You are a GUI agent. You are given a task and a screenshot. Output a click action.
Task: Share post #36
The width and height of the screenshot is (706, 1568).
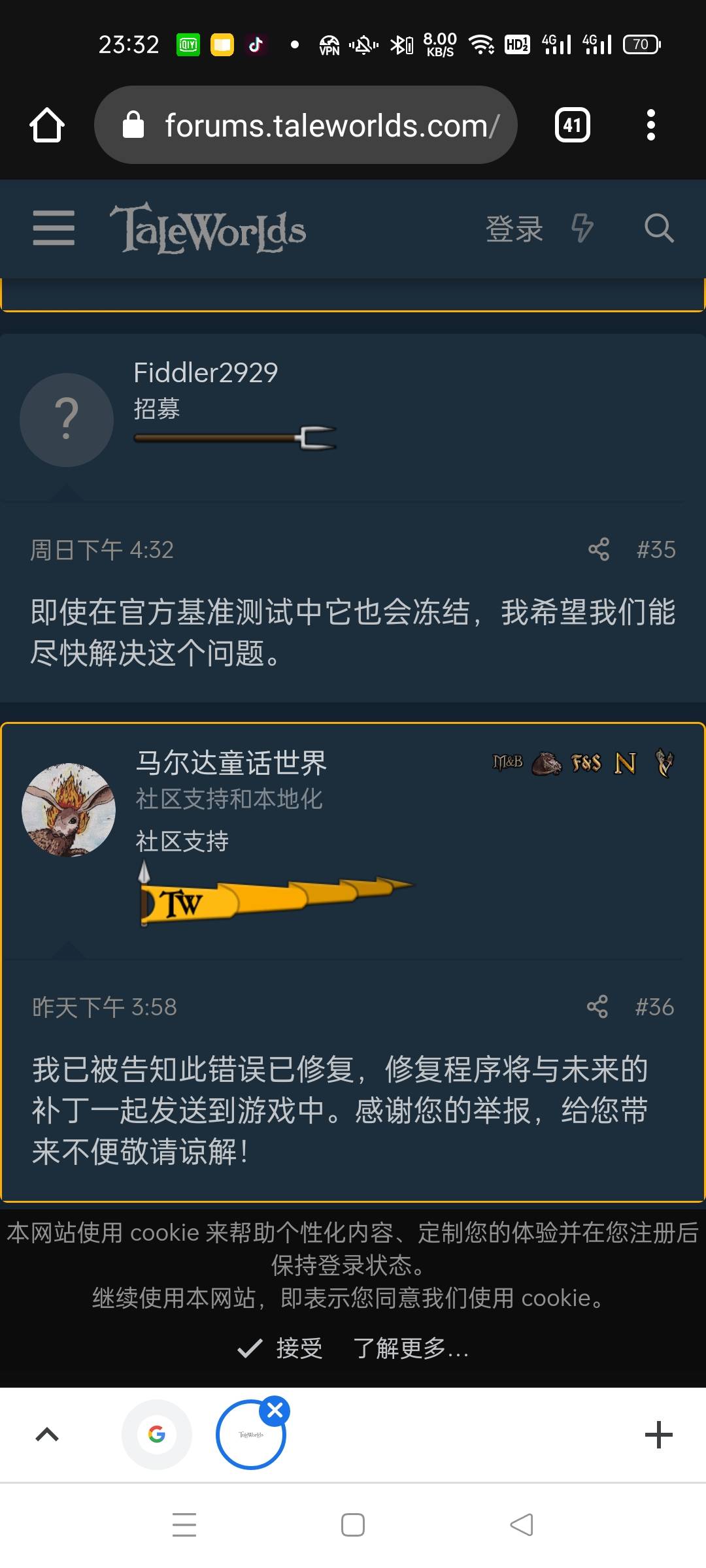click(597, 1007)
